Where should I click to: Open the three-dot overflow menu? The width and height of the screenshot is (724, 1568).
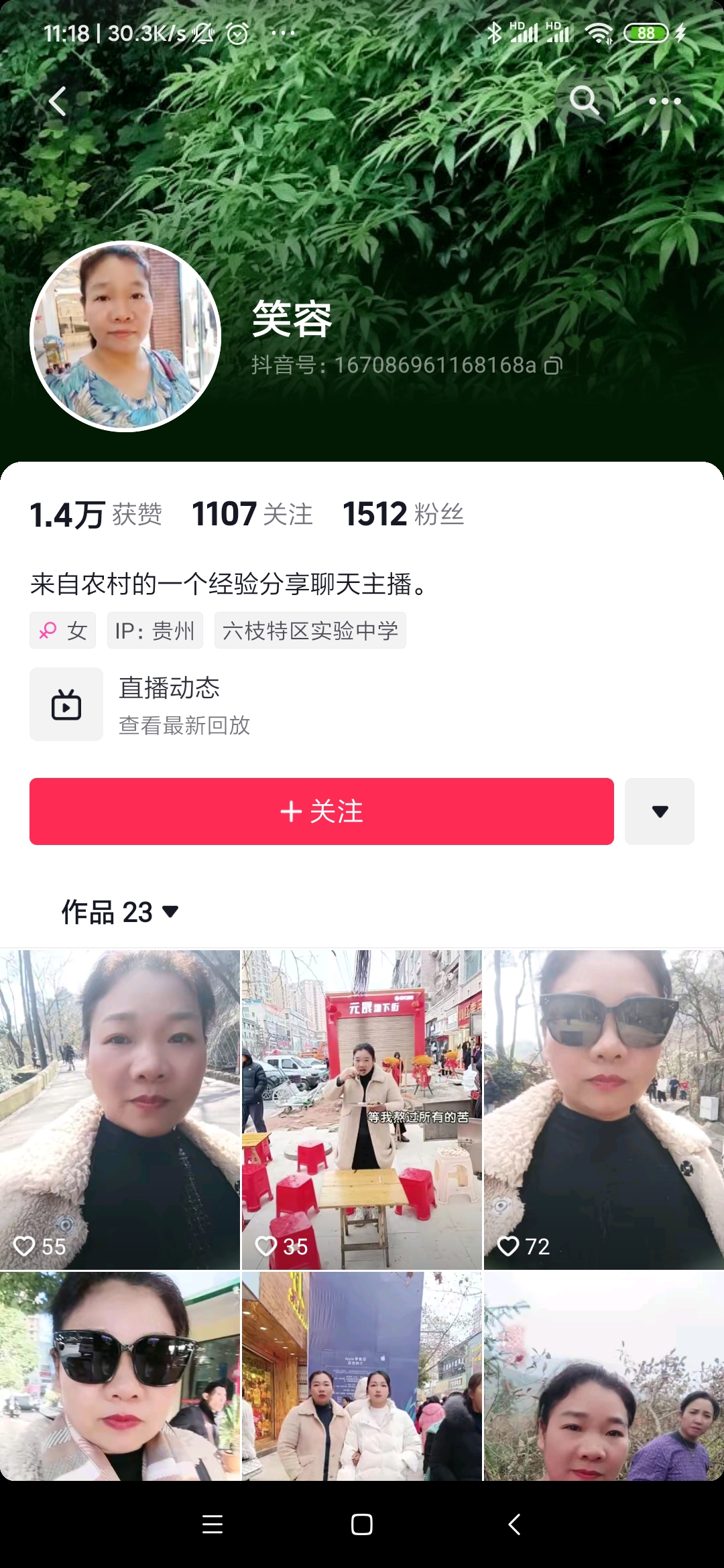pyautogui.click(x=664, y=102)
